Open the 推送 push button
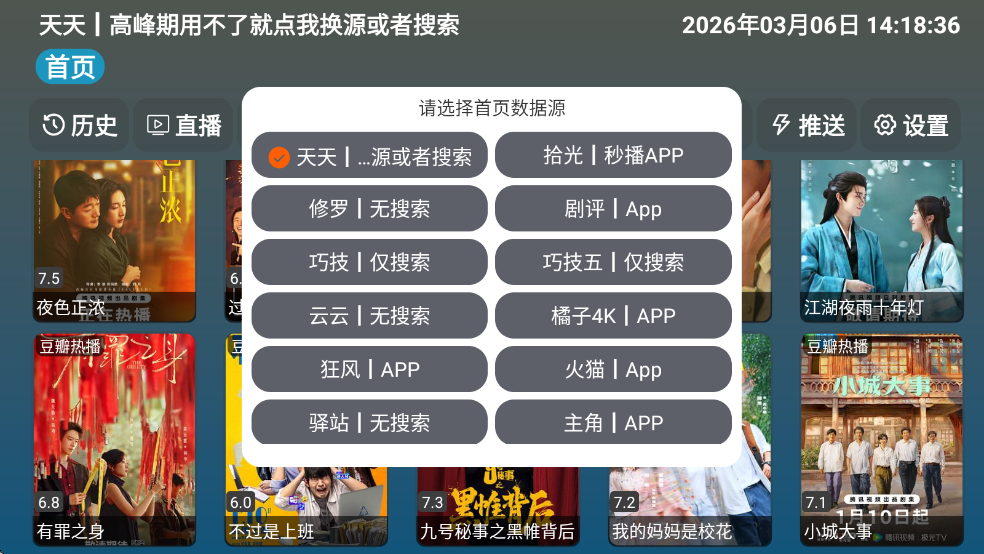This screenshot has height=554, width=984. [x=807, y=125]
